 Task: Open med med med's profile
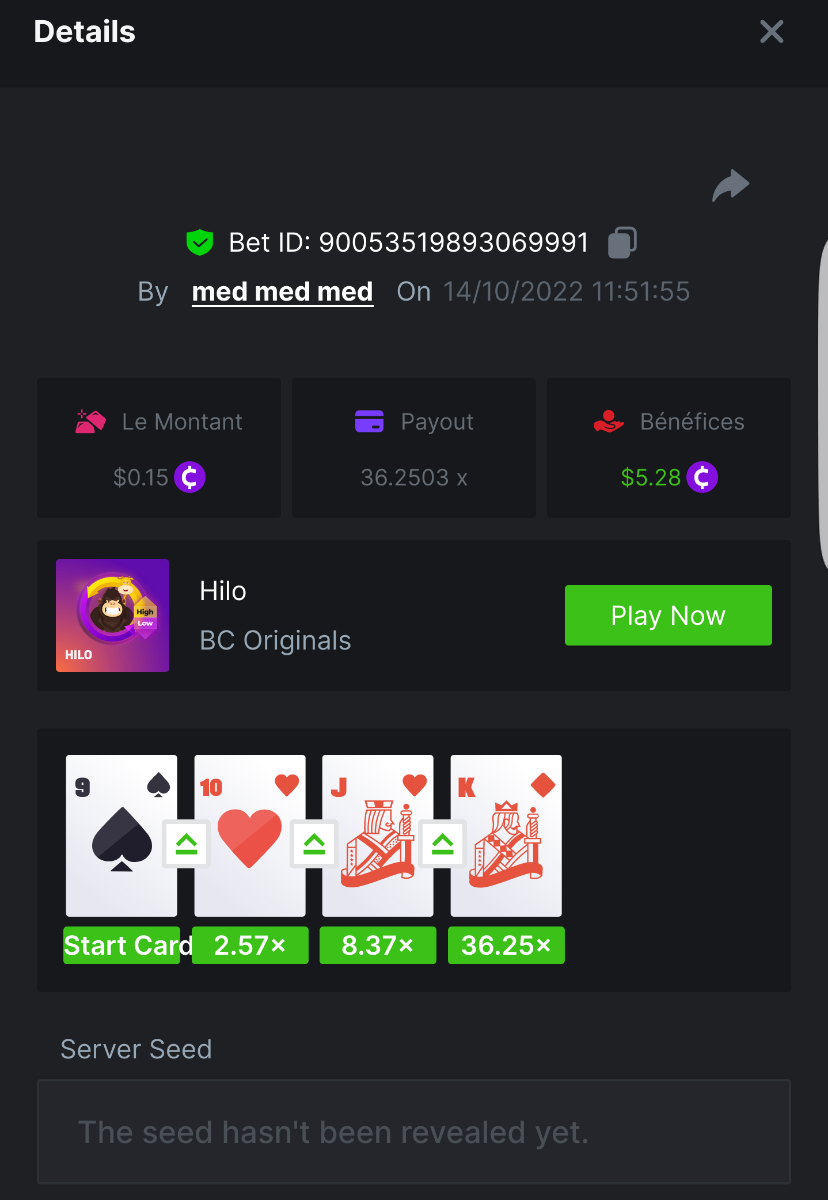pos(282,292)
